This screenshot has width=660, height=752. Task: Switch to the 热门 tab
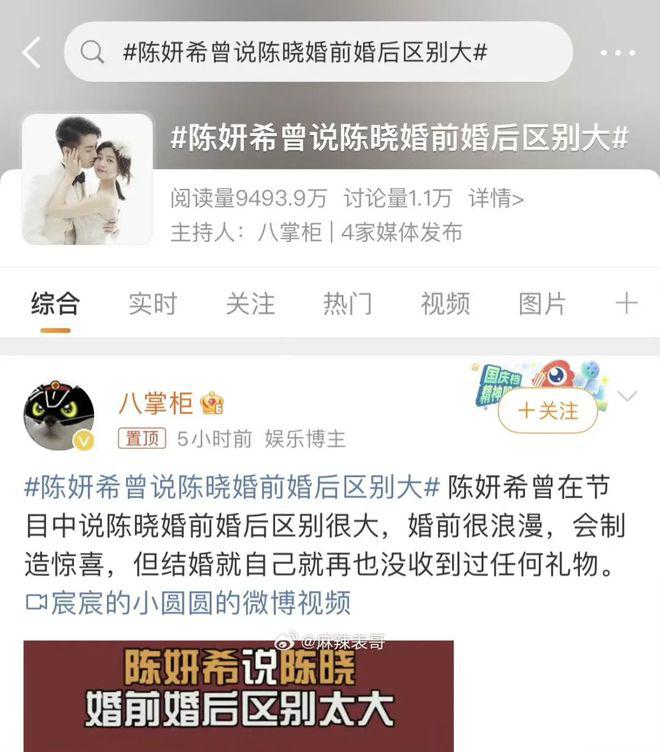point(347,303)
